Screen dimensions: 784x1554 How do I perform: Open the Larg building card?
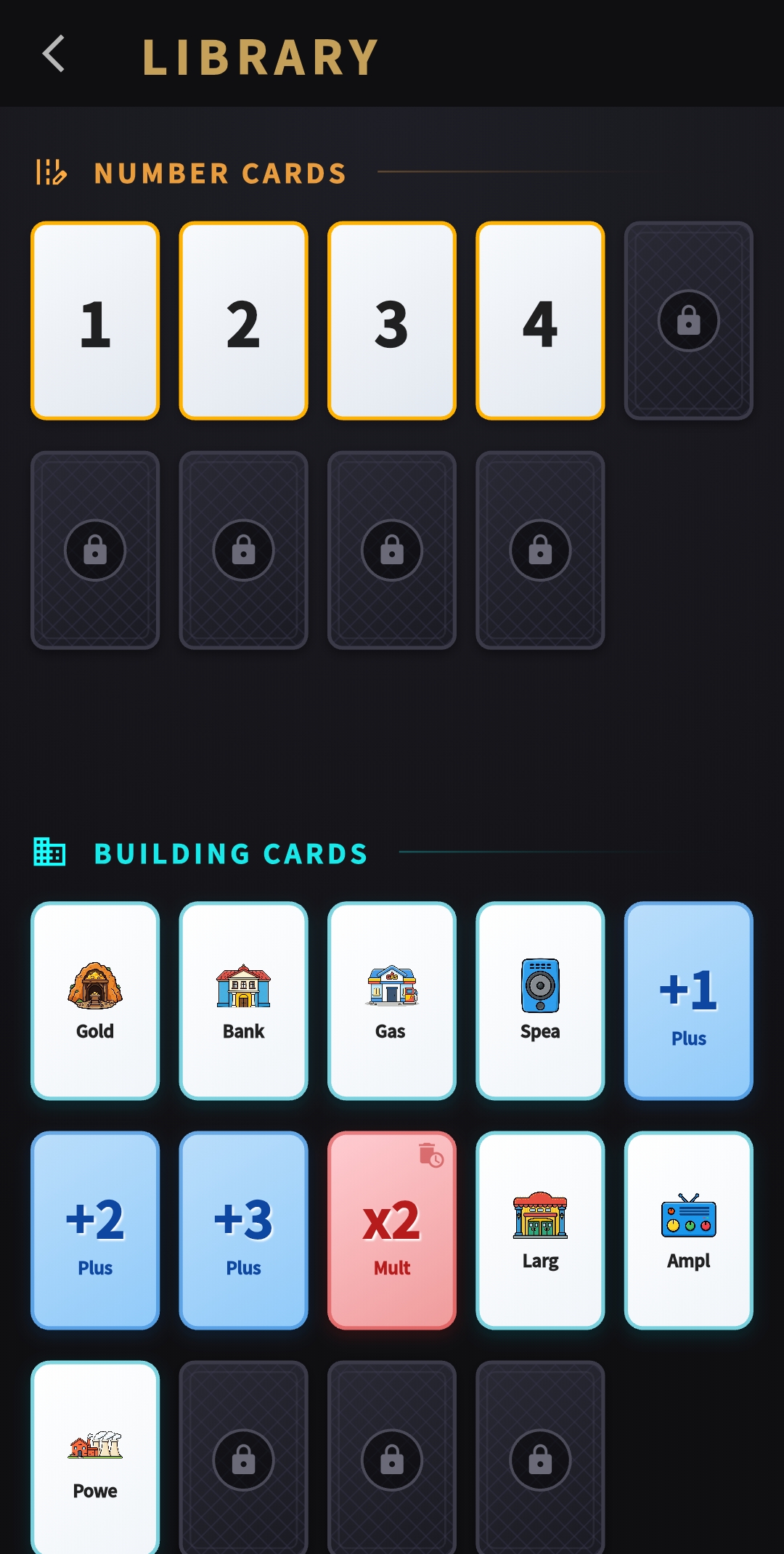pyautogui.click(x=540, y=1230)
